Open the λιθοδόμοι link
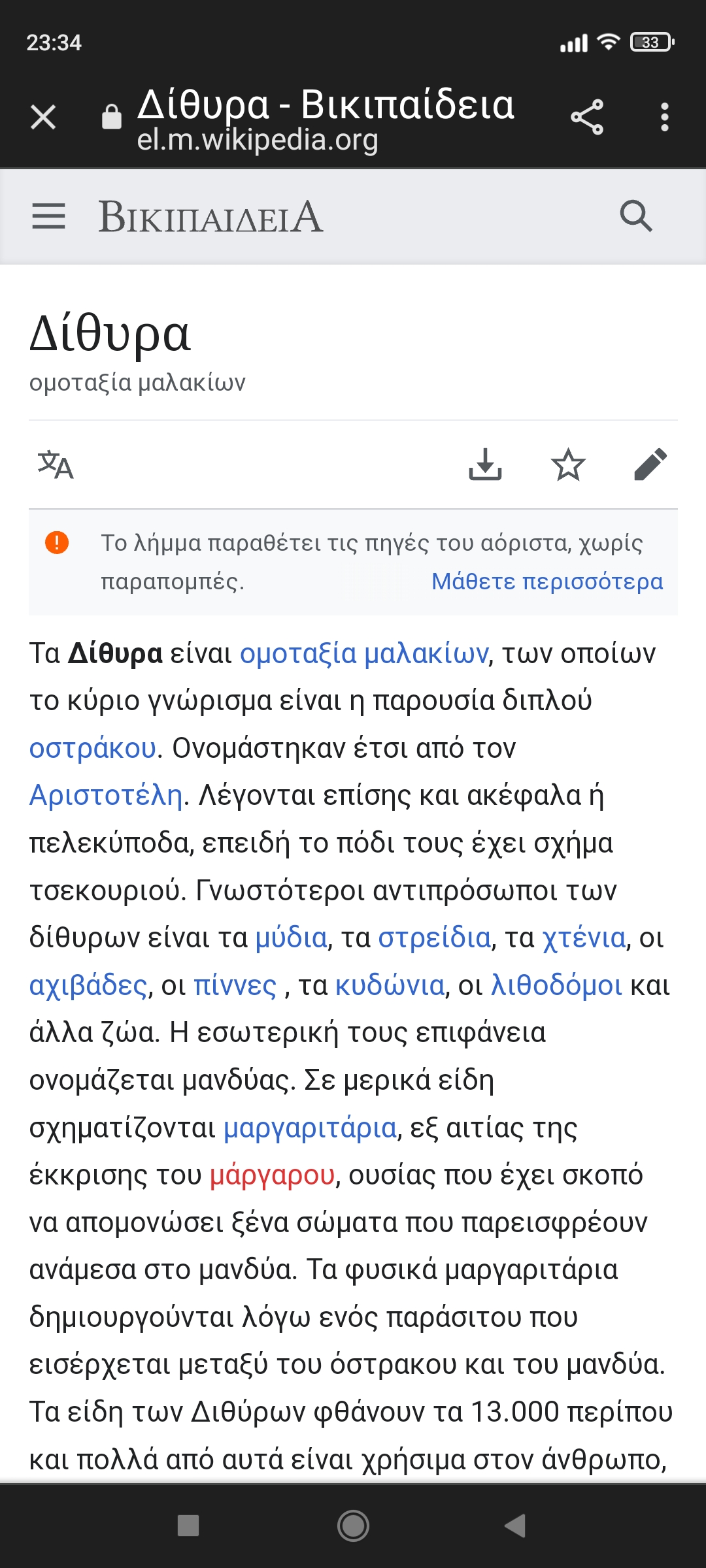This screenshot has width=706, height=1568. [x=556, y=985]
